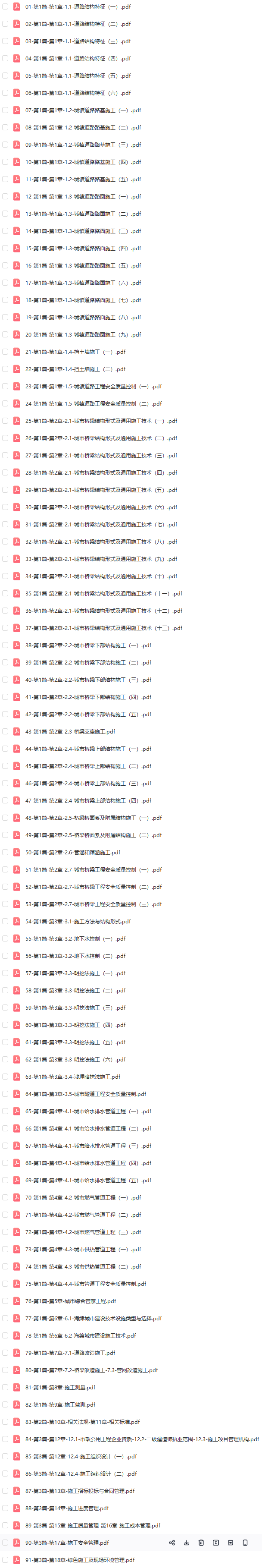Image resolution: width=262 pixels, height=1568 pixels.
Task: Select checkbox for 25 城市桥梁结构形式及通用施工技术（一）
Action: pyautogui.click(x=6, y=421)
